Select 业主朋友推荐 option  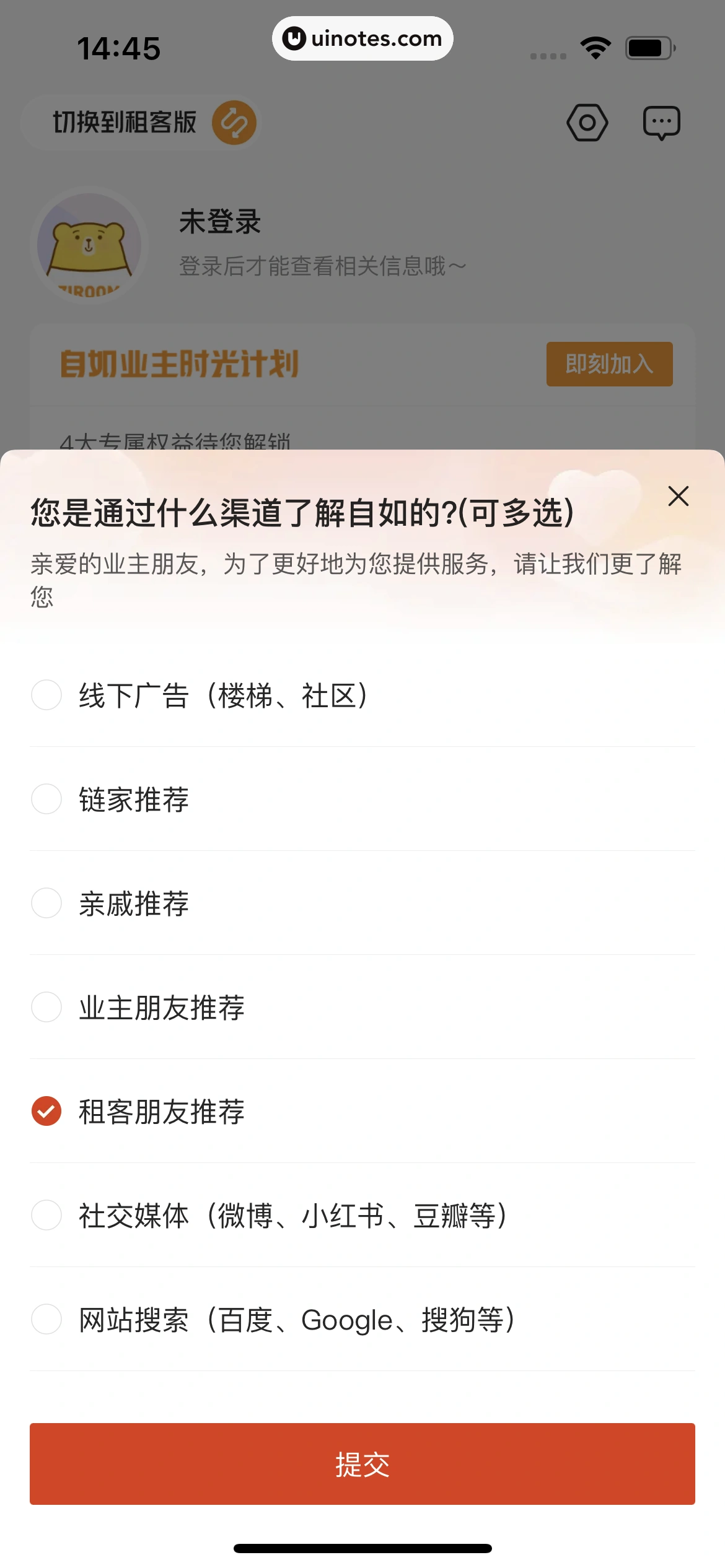tap(46, 1008)
